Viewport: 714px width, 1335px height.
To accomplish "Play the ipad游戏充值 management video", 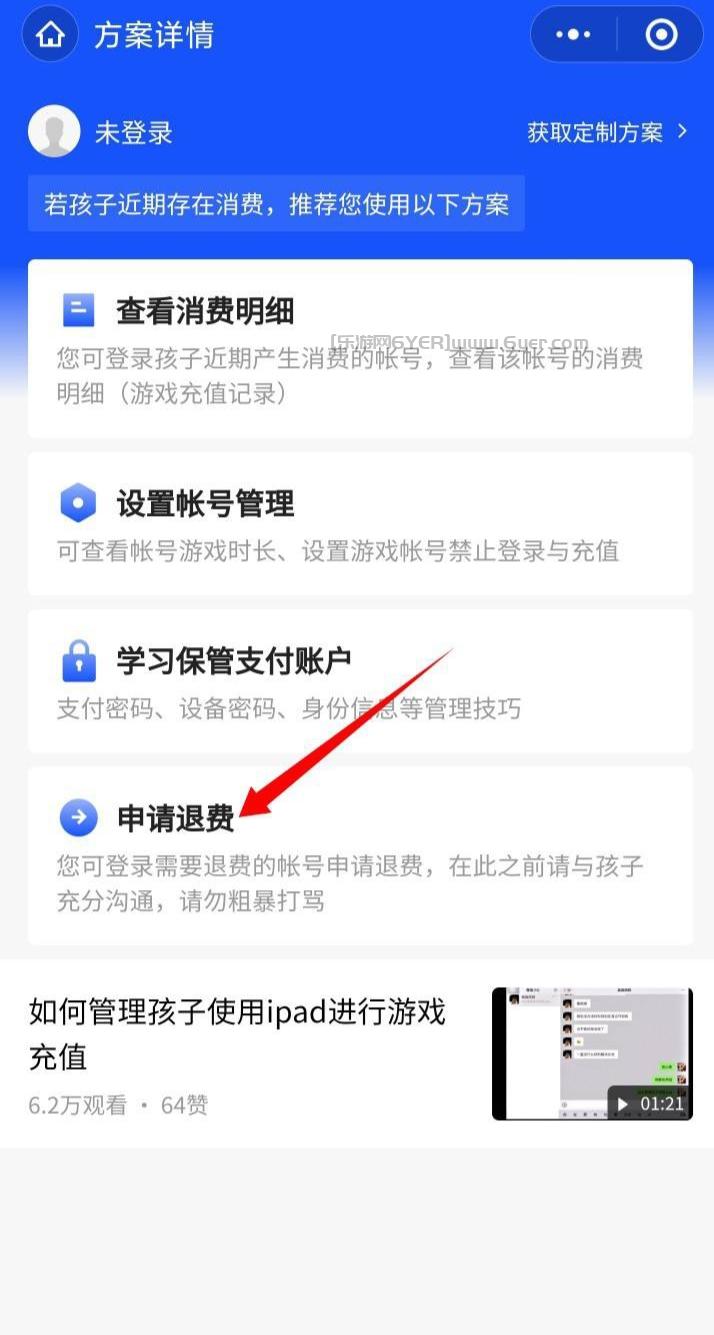I will pos(591,1053).
